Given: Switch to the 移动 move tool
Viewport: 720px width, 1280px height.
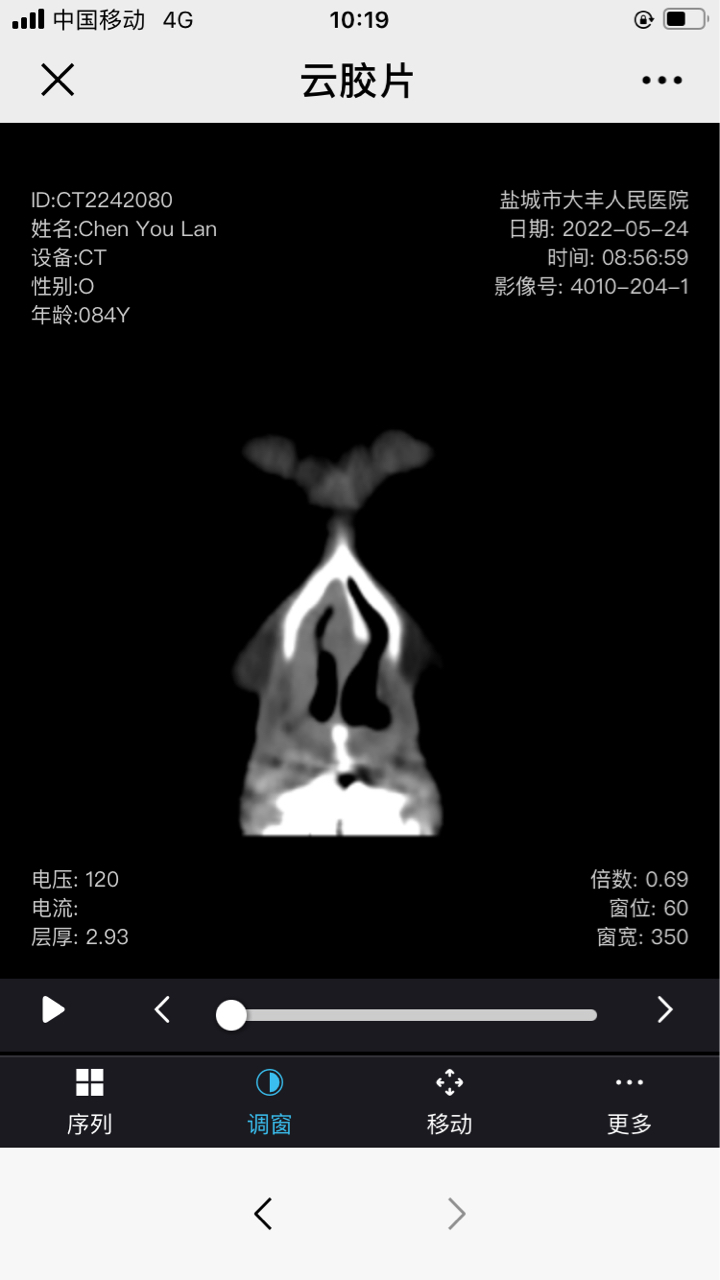Looking at the screenshot, I should click(x=449, y=1100).
